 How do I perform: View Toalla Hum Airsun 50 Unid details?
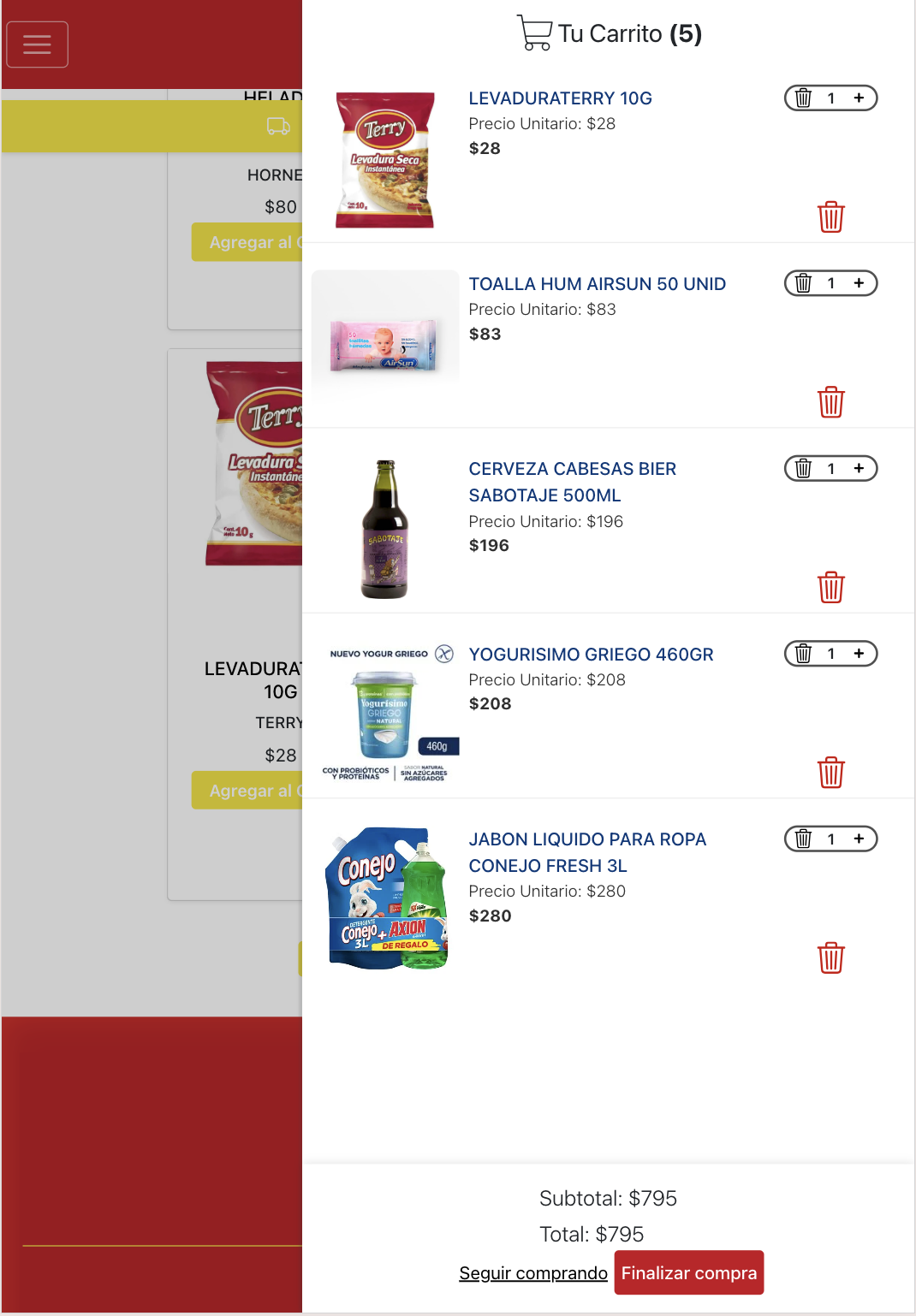pyautogui.click(x=597, y=284)
